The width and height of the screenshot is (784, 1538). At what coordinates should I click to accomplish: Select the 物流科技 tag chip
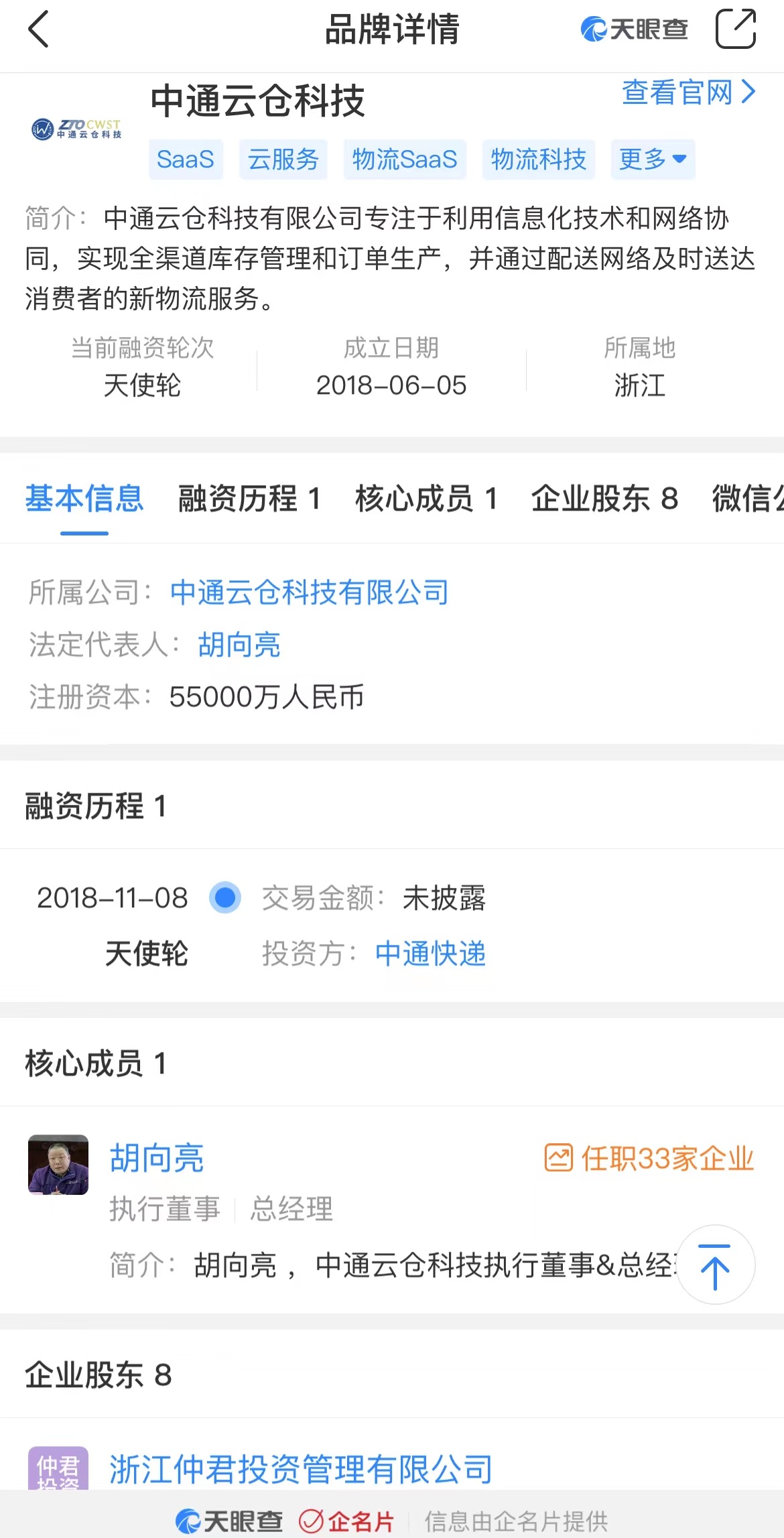point(538,159)
